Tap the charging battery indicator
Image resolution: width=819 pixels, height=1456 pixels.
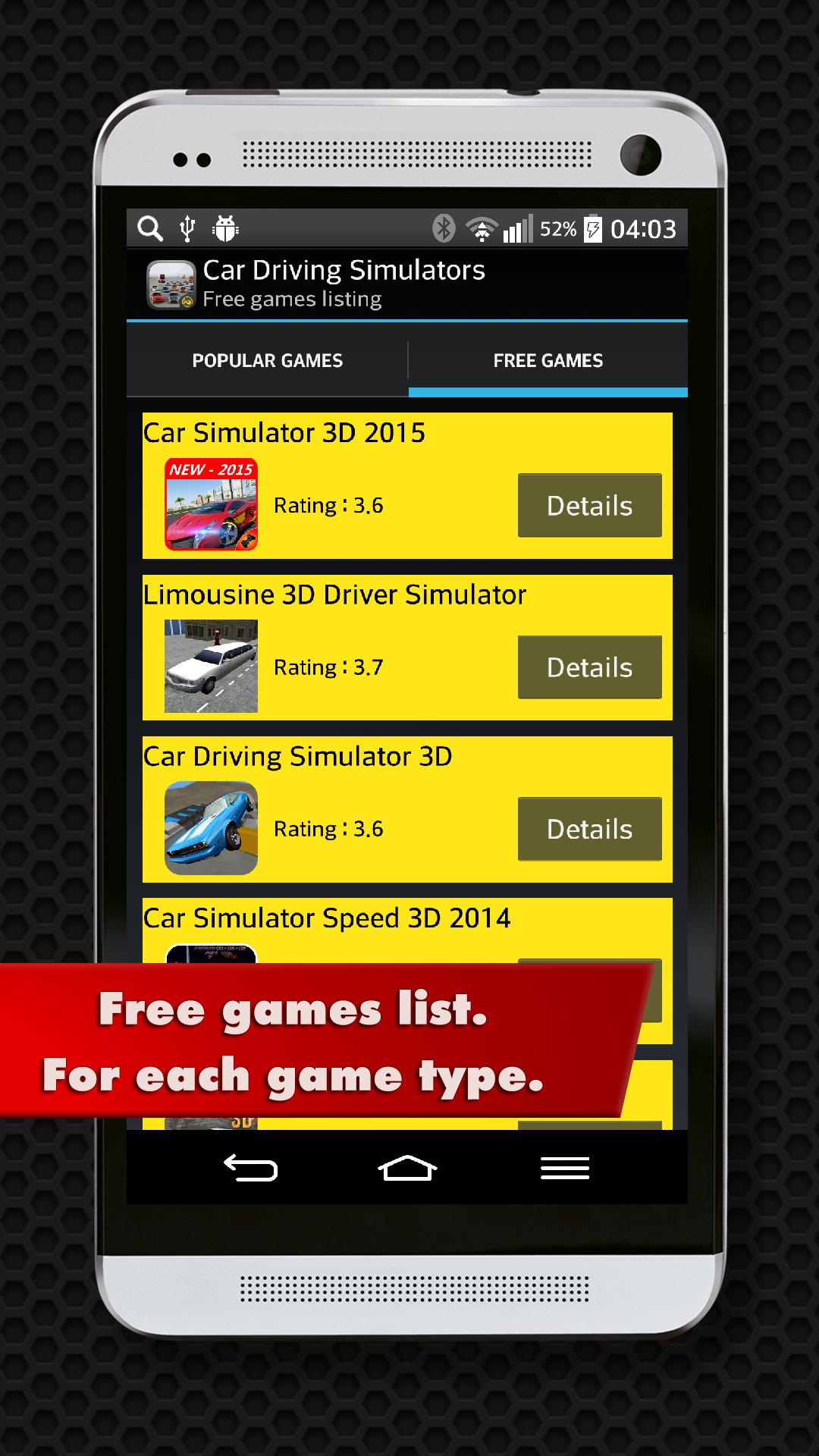(595, 227)
